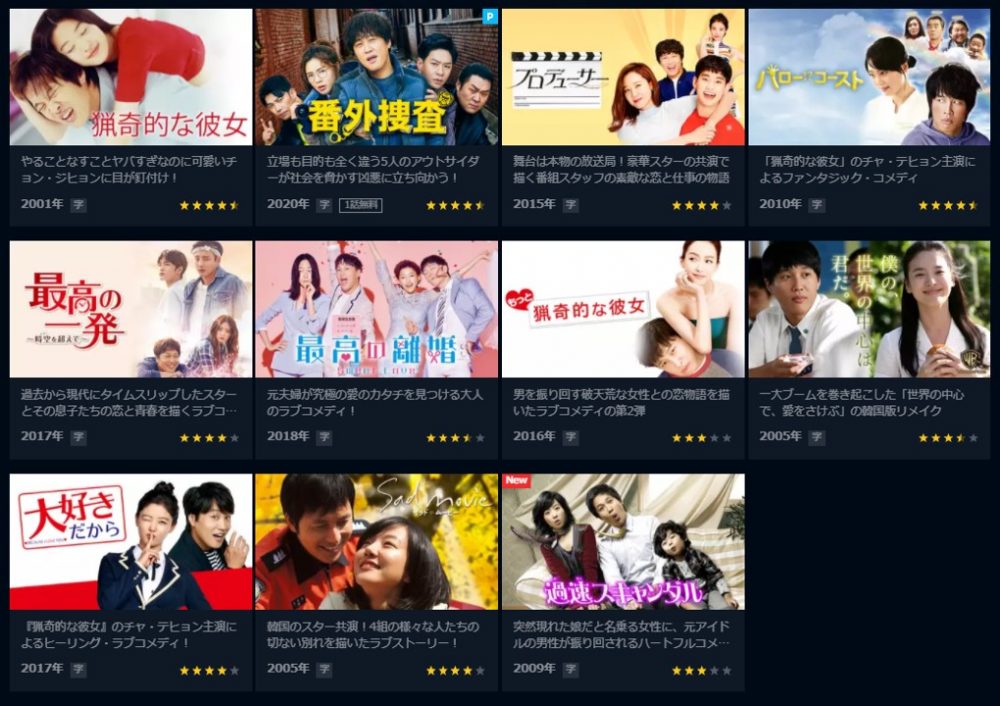
Task: View the 最高の一発 drama card
Action: 131,310
